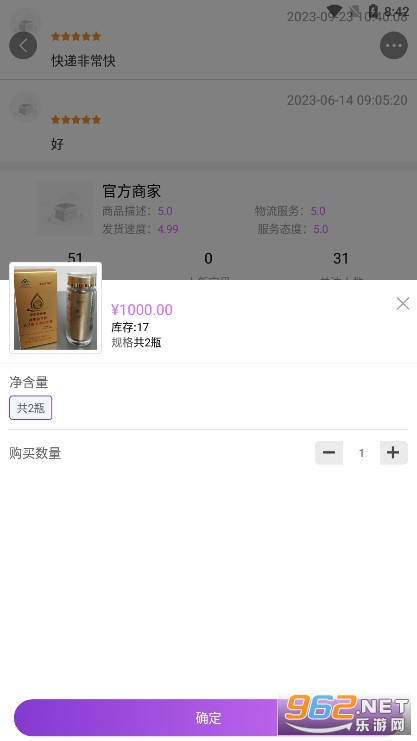Select the 共2瓶 option chip

point(31,408)
